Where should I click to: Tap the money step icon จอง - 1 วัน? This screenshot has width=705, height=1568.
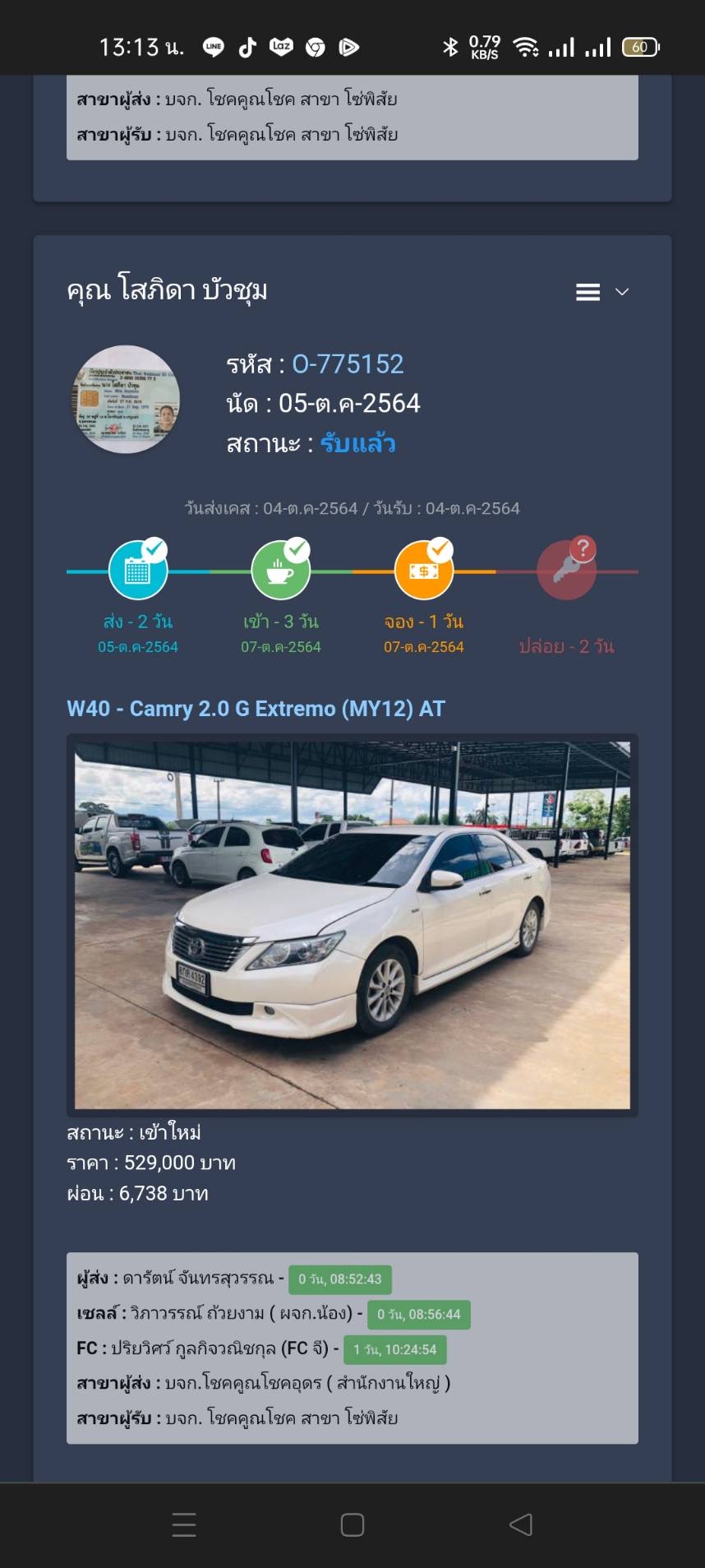[424, 569]
